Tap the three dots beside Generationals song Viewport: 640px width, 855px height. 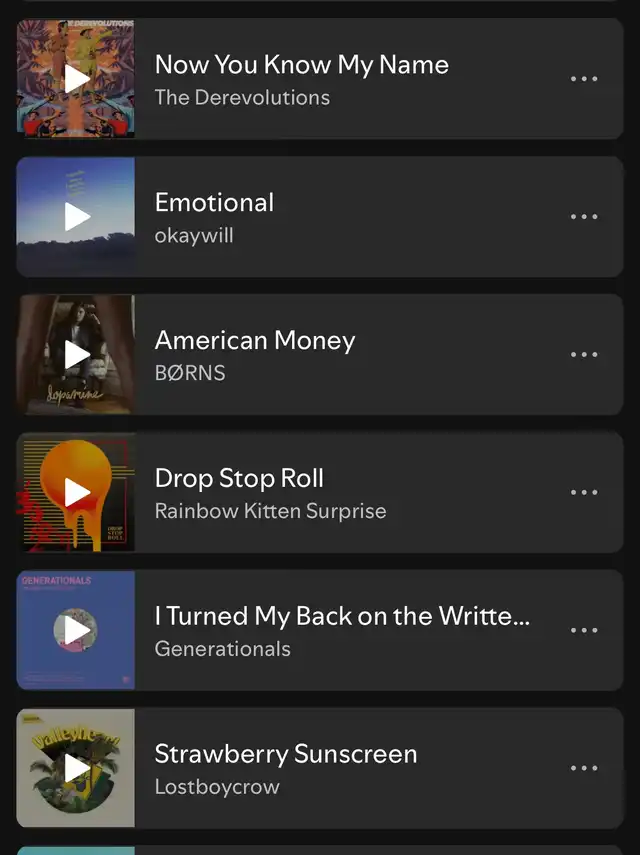pyautogui.click(x=584, y=631)
